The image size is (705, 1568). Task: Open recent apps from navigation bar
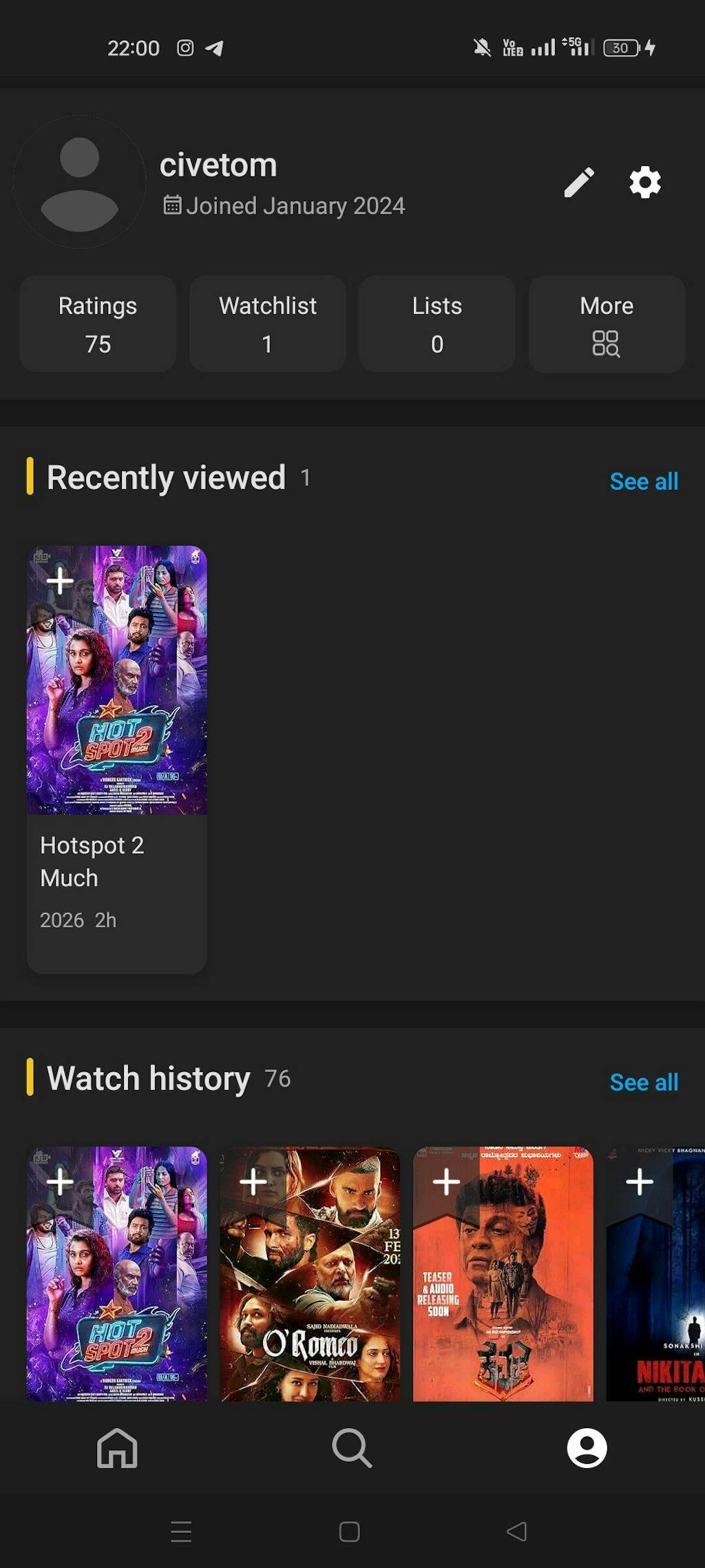pyautogui.click(x=181, y=1531)
